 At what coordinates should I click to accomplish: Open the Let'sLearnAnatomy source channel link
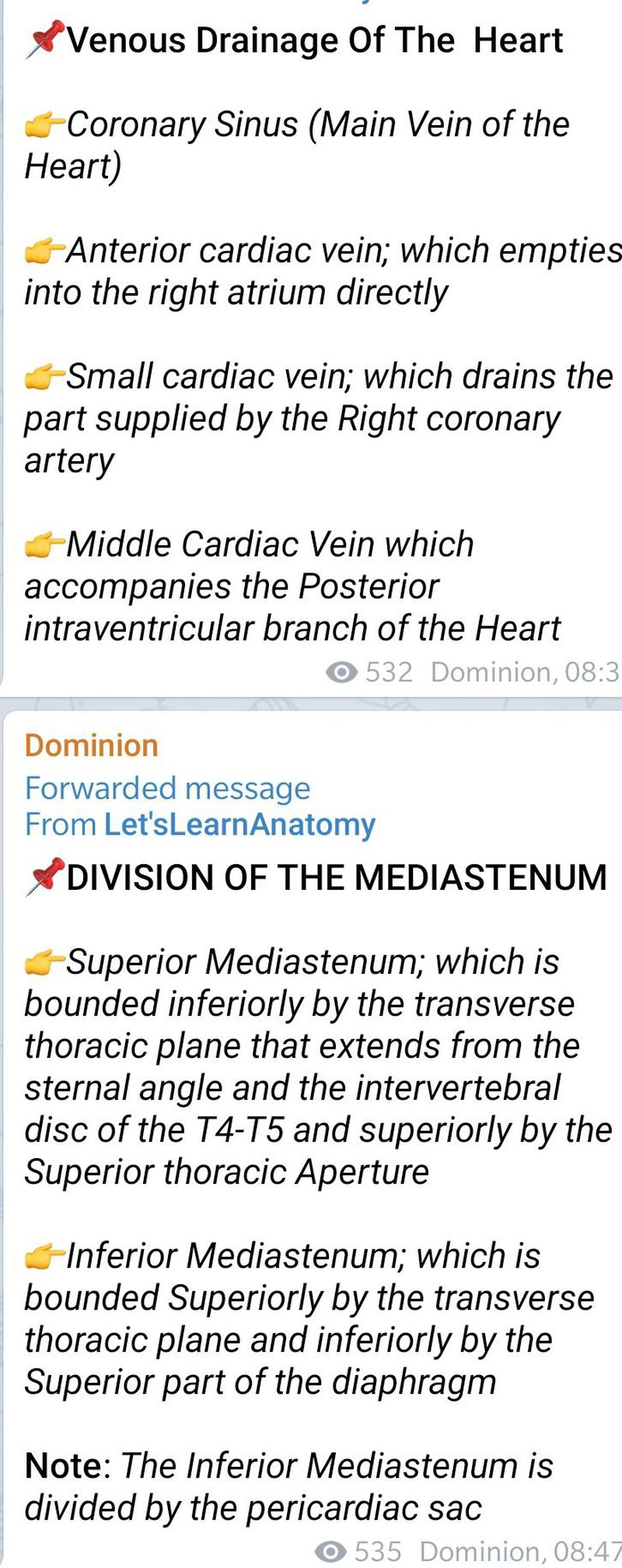click(x=239, y=824)
